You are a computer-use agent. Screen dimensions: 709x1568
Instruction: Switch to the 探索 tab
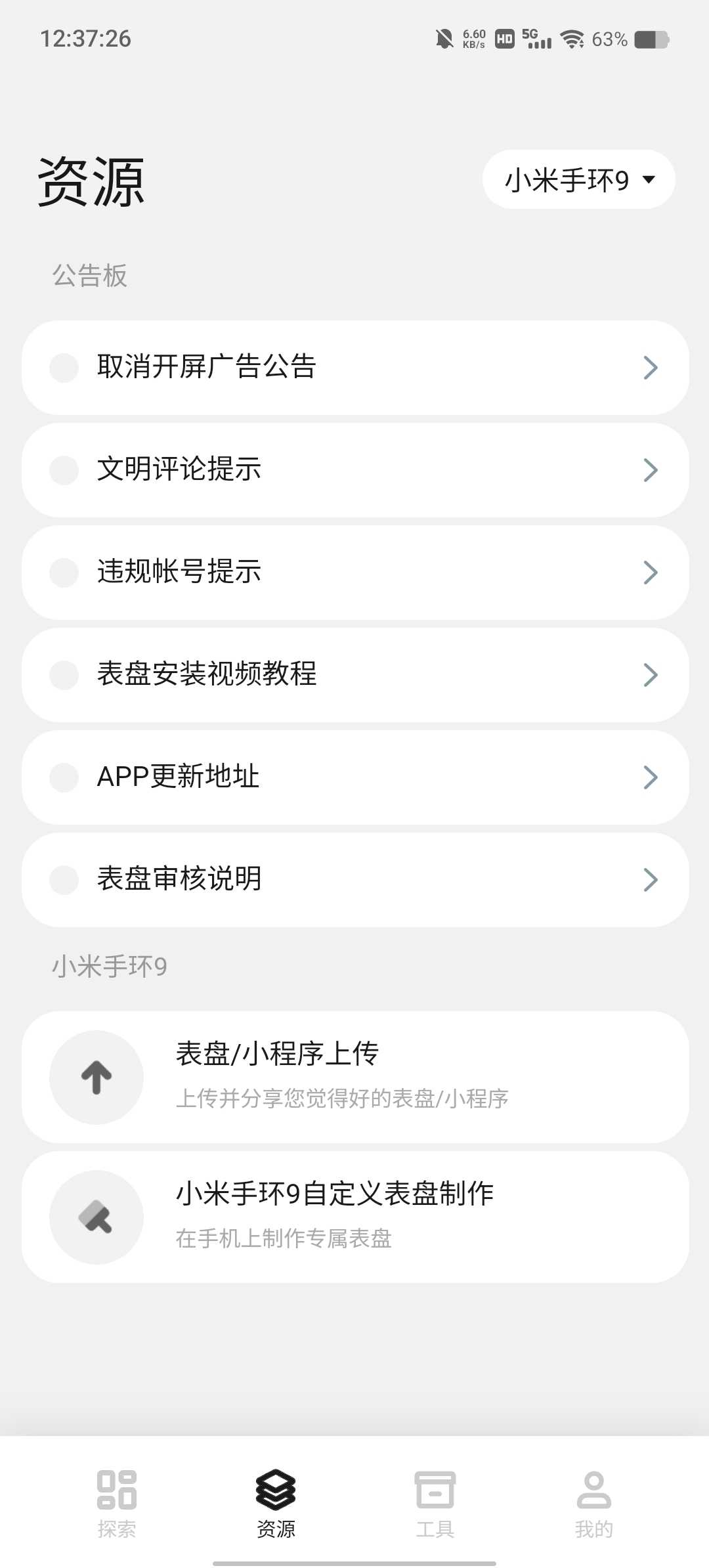117,1502
